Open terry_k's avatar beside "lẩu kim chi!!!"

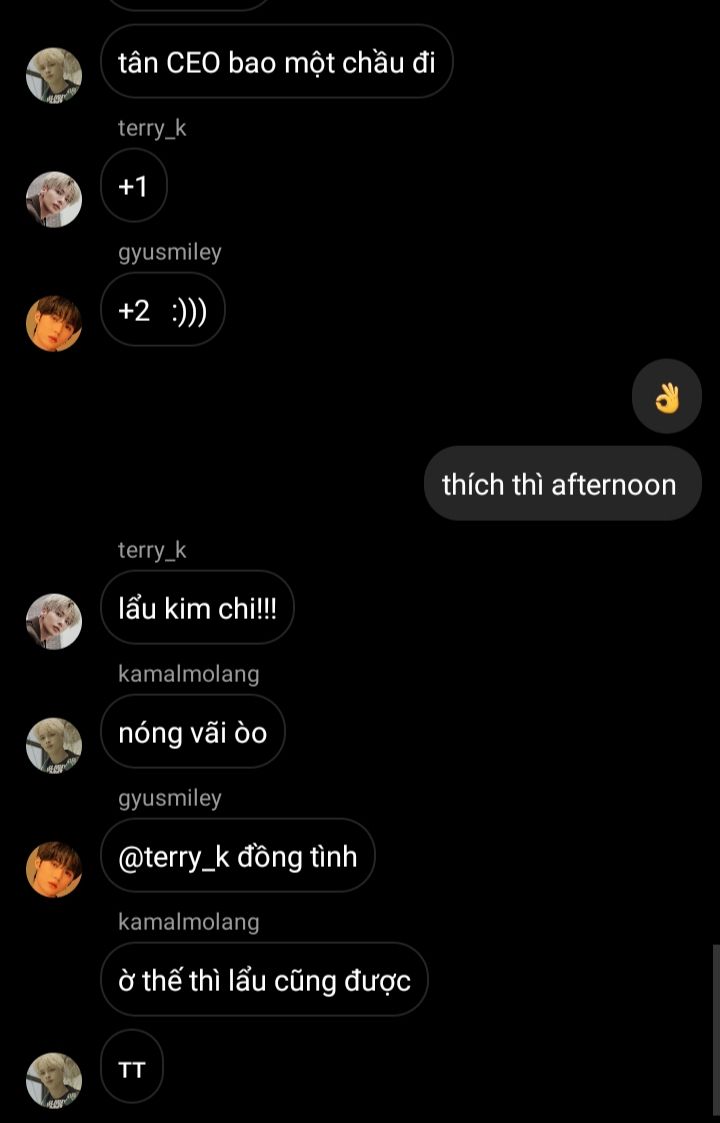click(53, 621)
